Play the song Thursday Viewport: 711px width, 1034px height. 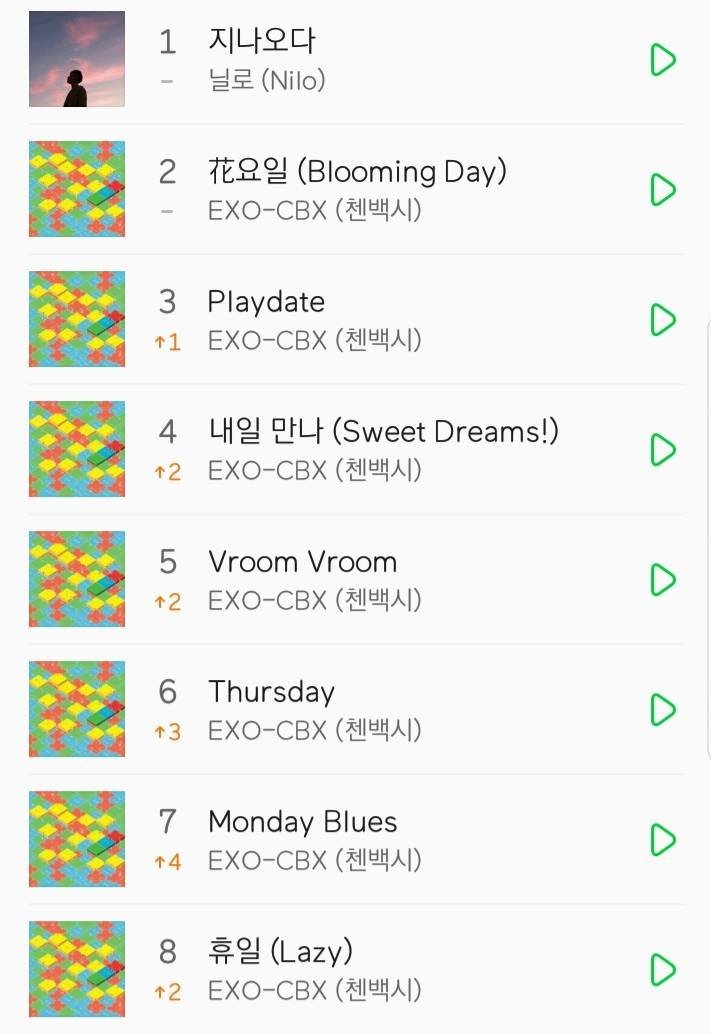662,710
